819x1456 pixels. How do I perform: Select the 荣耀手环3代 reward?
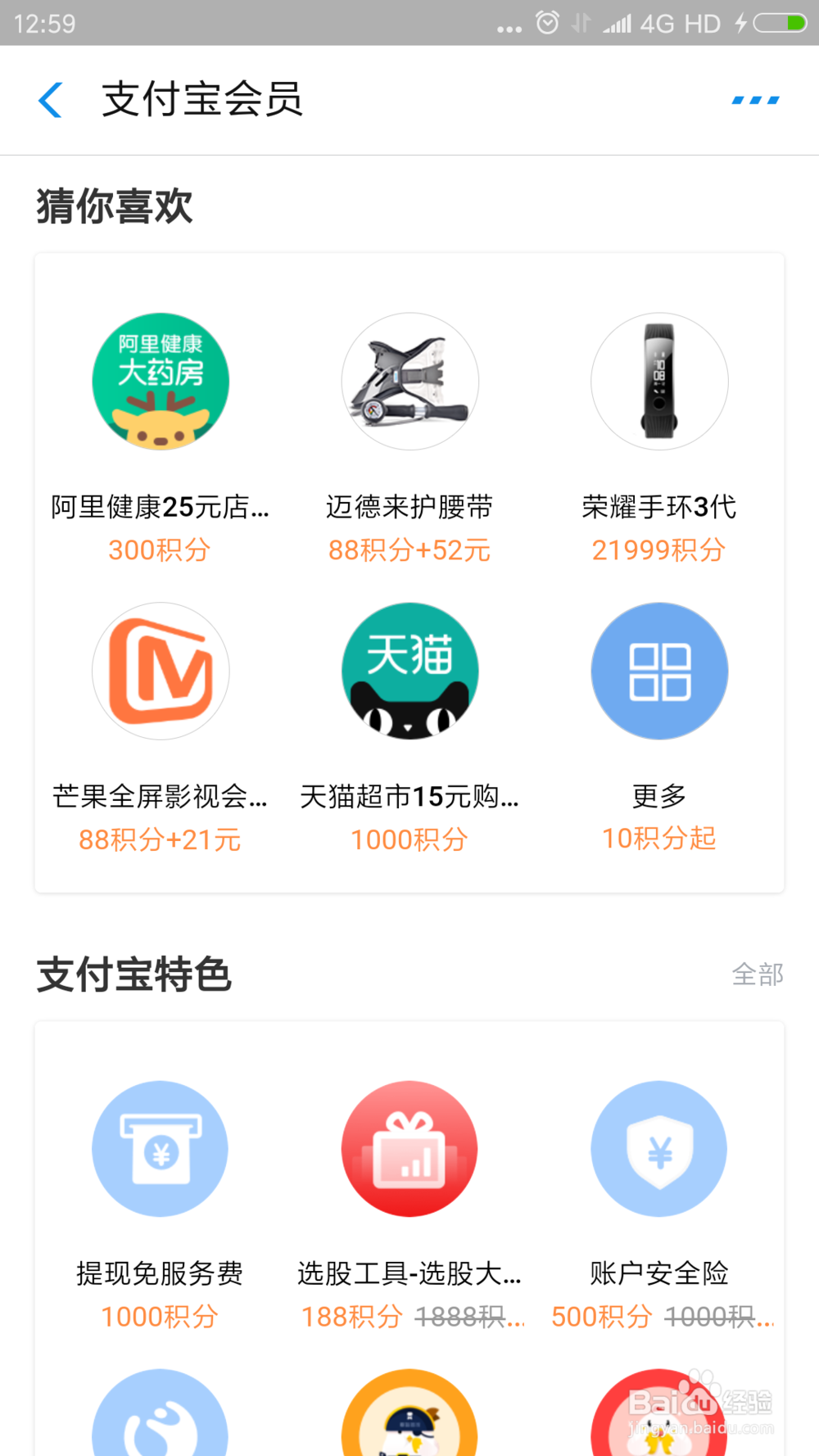click(659, 382)
